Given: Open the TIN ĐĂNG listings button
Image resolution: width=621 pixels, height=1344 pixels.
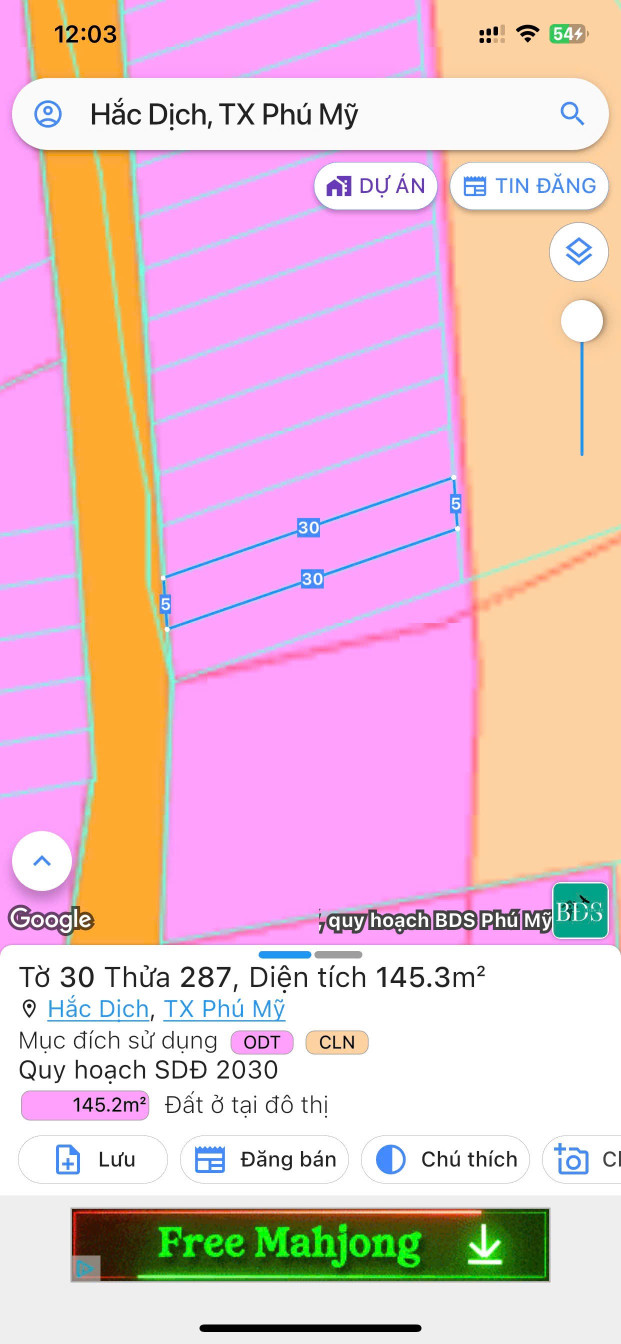Looking at the screenshot, I should (x=530, y=186).
